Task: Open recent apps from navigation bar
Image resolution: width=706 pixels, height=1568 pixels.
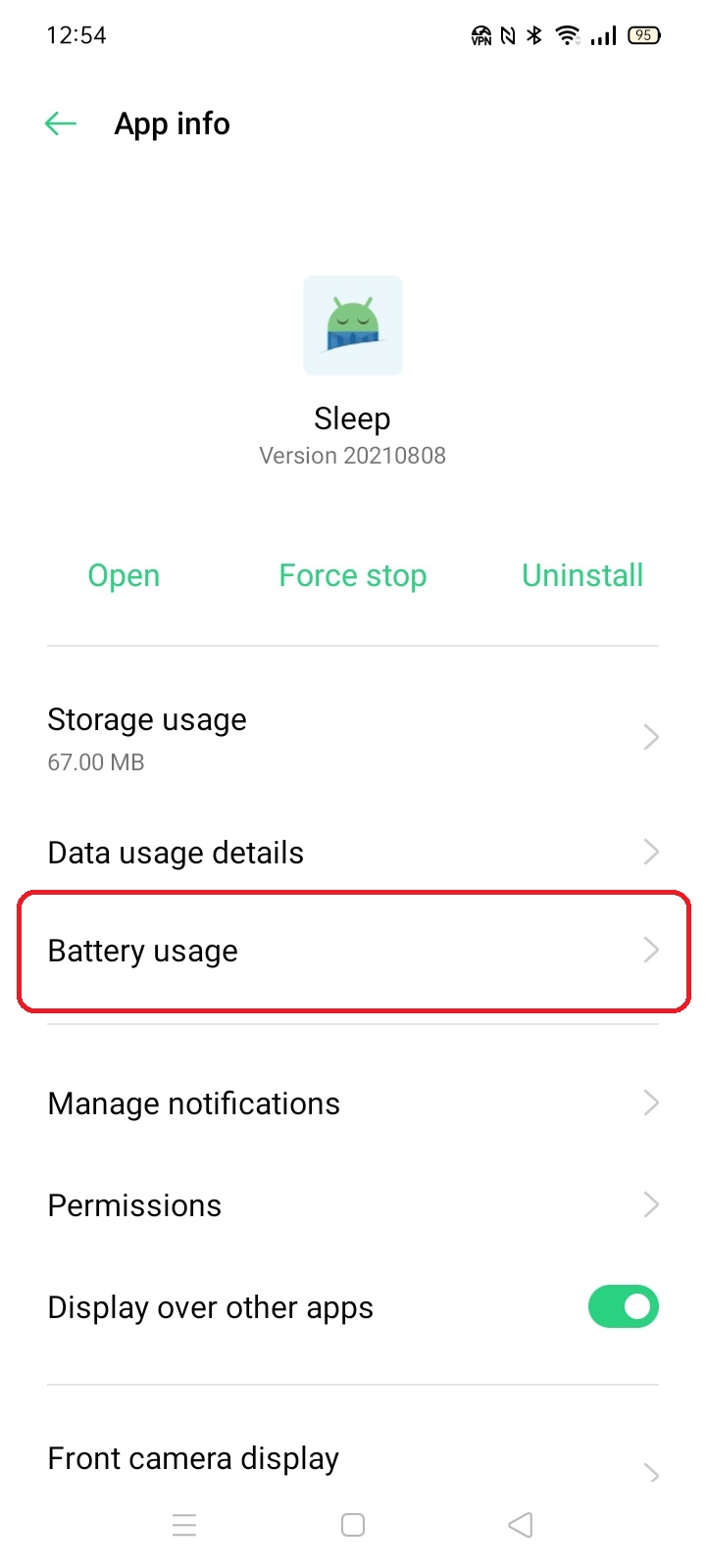Action: click(184, 1525)
